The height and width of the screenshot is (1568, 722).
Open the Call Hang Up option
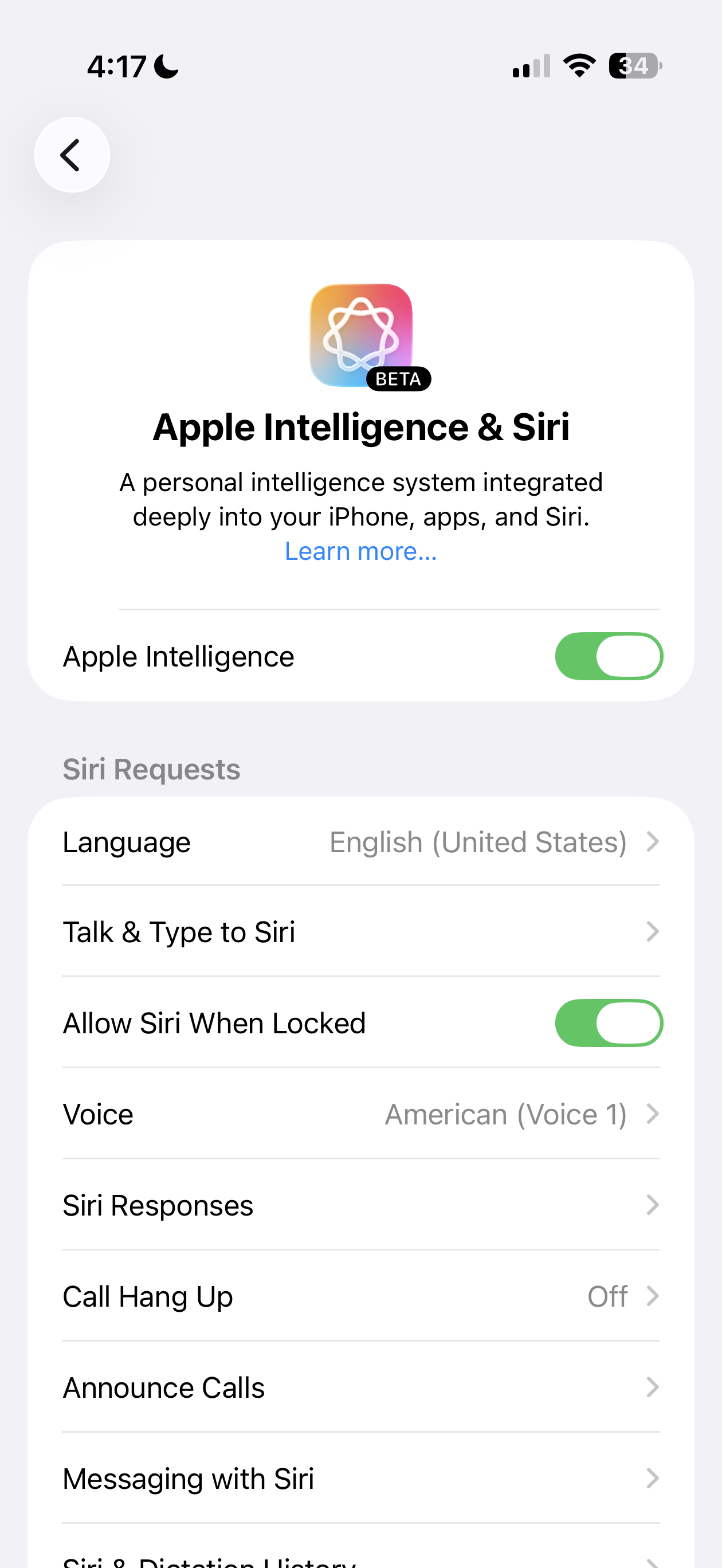[360, 1296]
